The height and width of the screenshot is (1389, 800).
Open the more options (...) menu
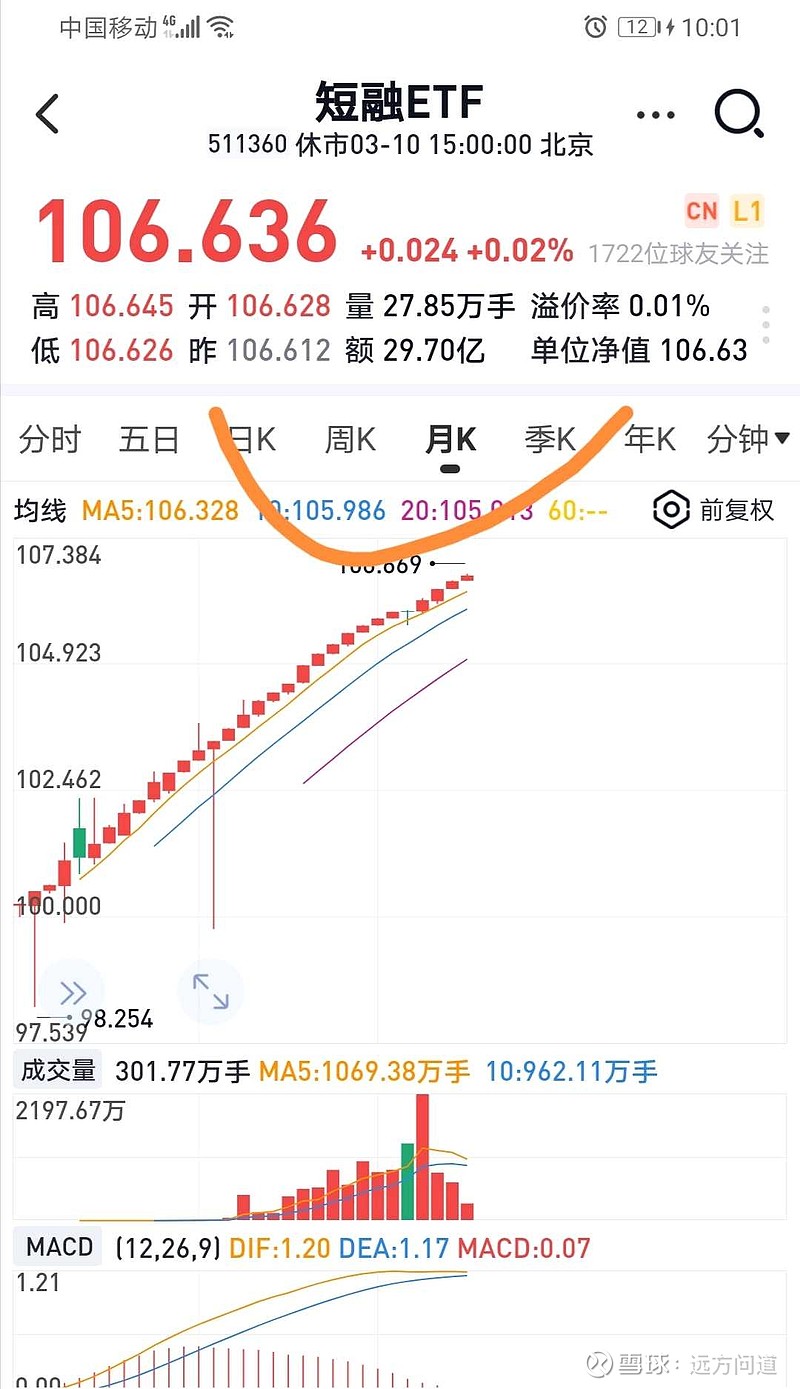click(655, 113)
